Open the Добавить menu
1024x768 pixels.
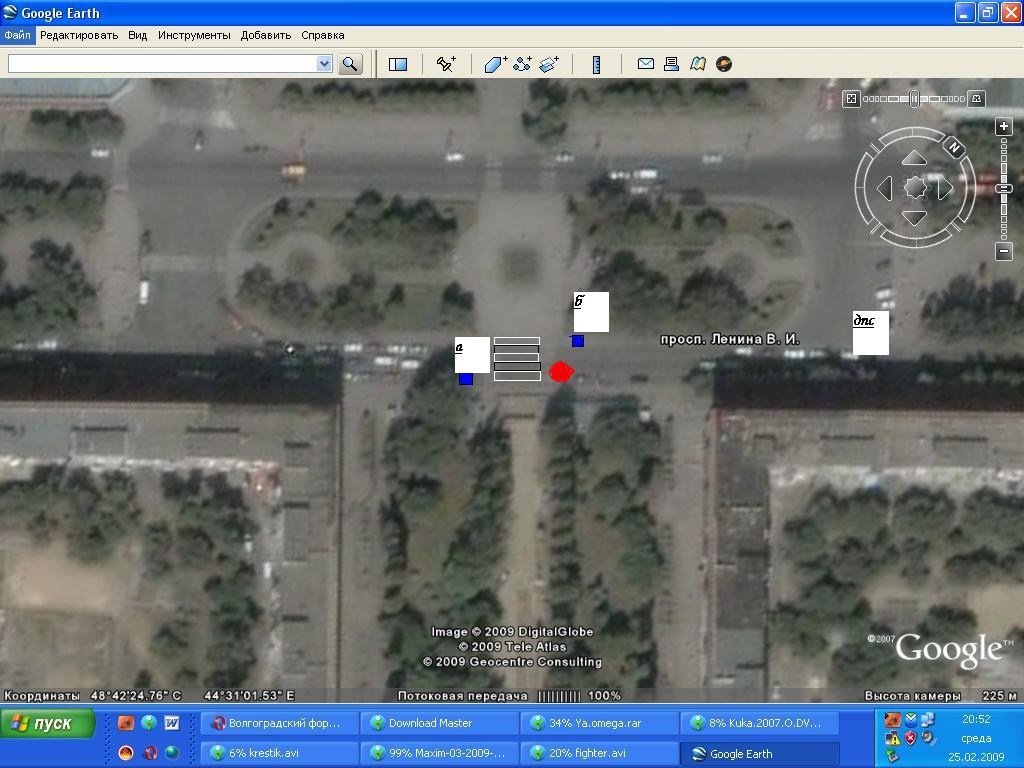pyautogui.click(x=266, y=35)
